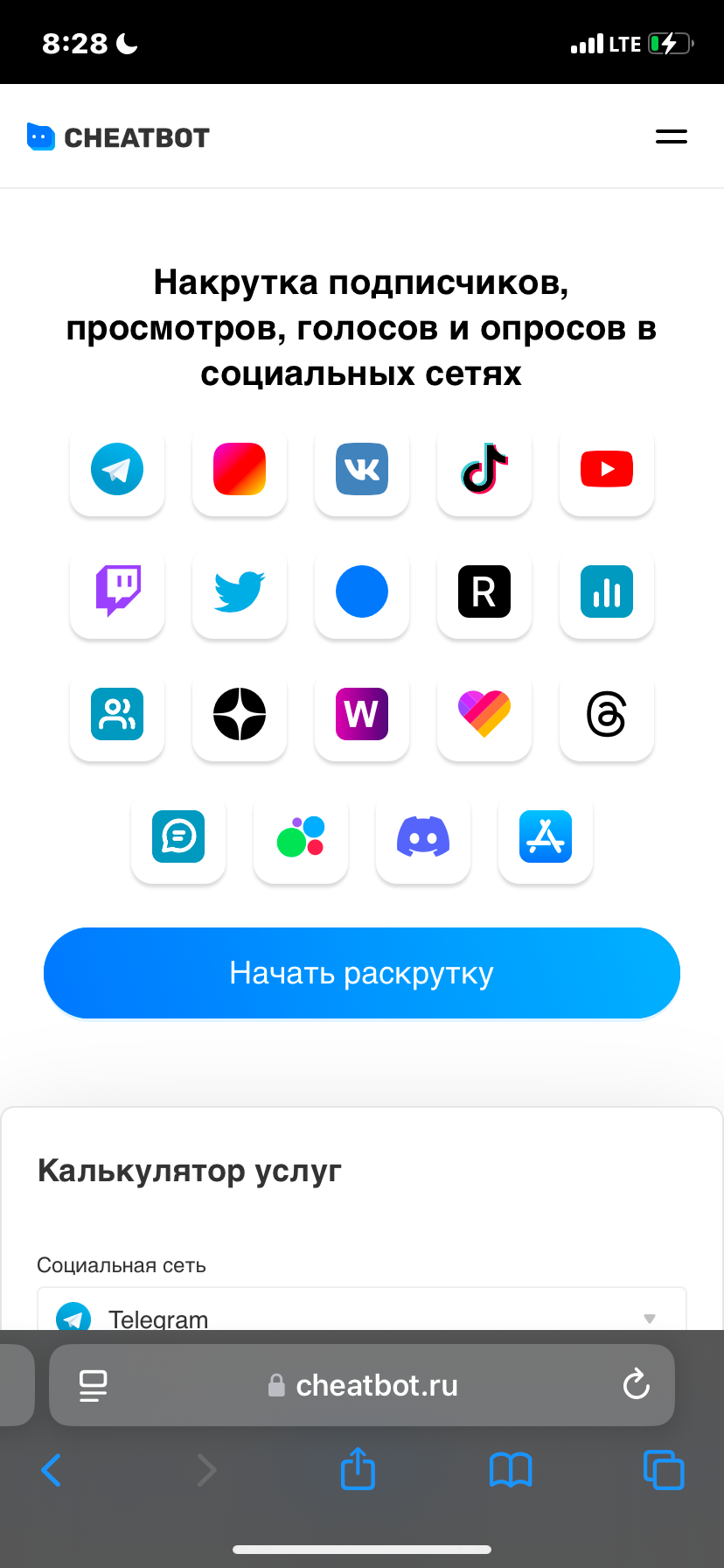
Task: Choose the Discord service icon
Action: tap(423, 836)
